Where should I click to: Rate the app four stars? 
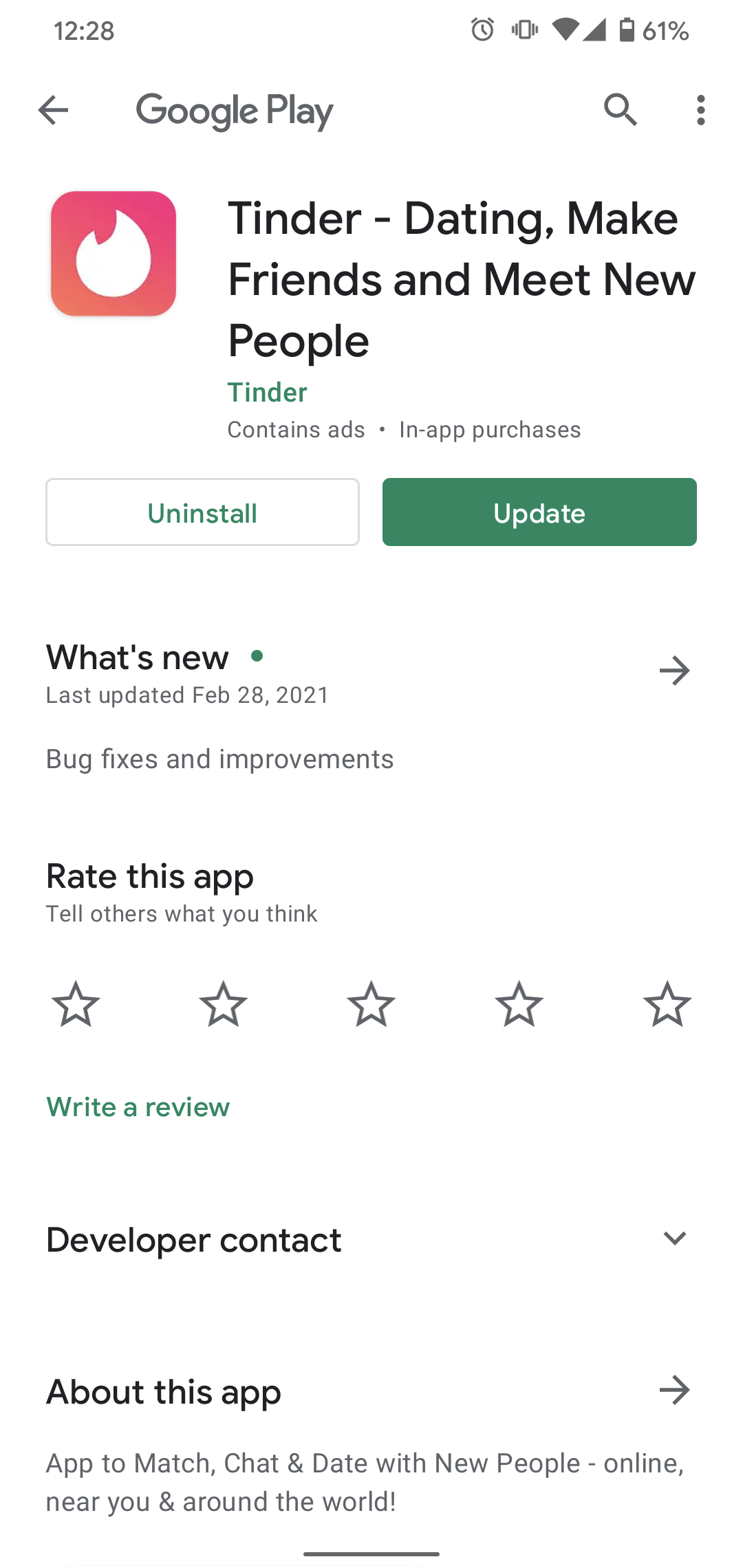click(519, 1004)
